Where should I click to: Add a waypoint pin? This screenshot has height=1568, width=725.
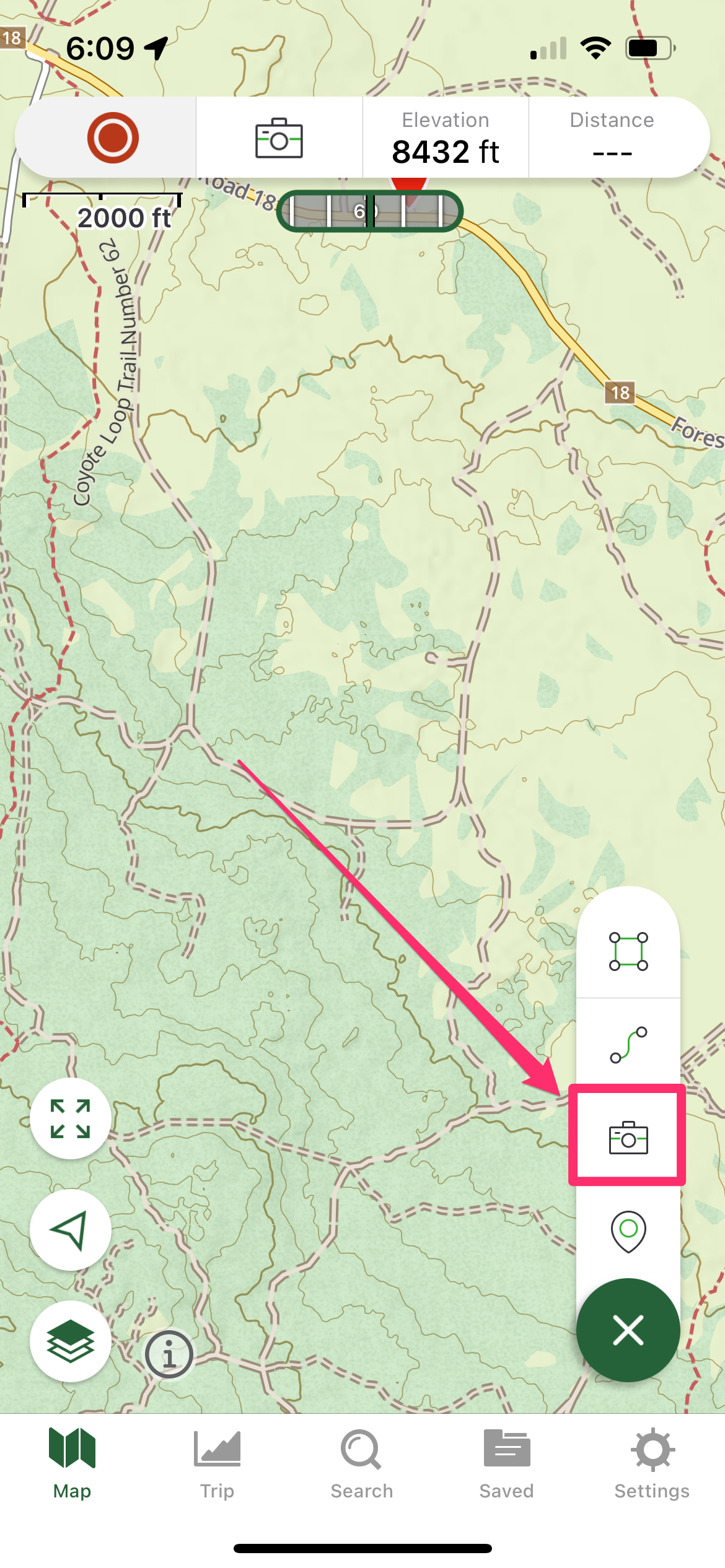tap(628, 1232)
